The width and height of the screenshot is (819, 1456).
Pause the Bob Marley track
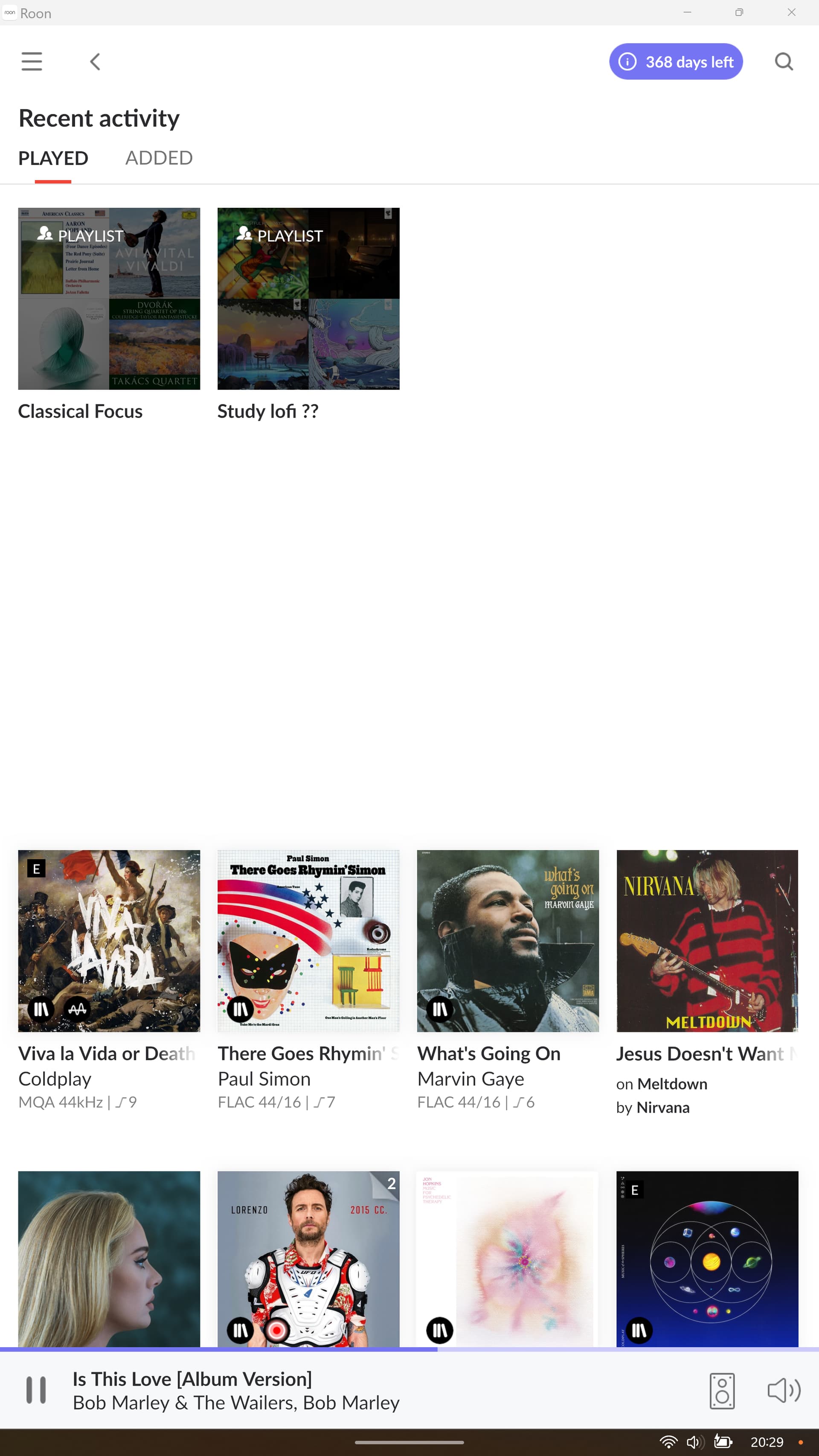pos(36,1390)
